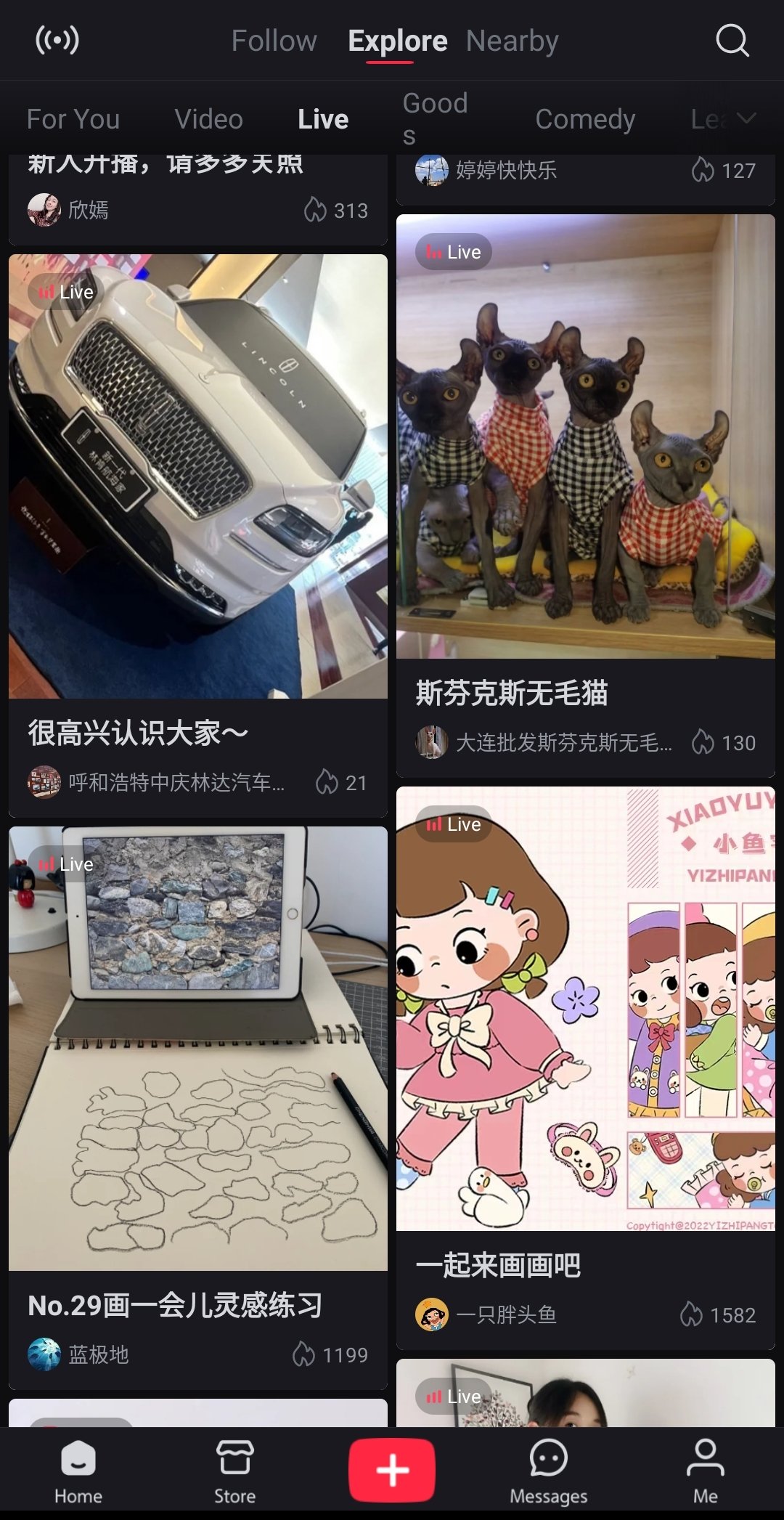Open 欣嫣's live stream card
Screen dimensions: 784x1520
(x=198, y=199)
